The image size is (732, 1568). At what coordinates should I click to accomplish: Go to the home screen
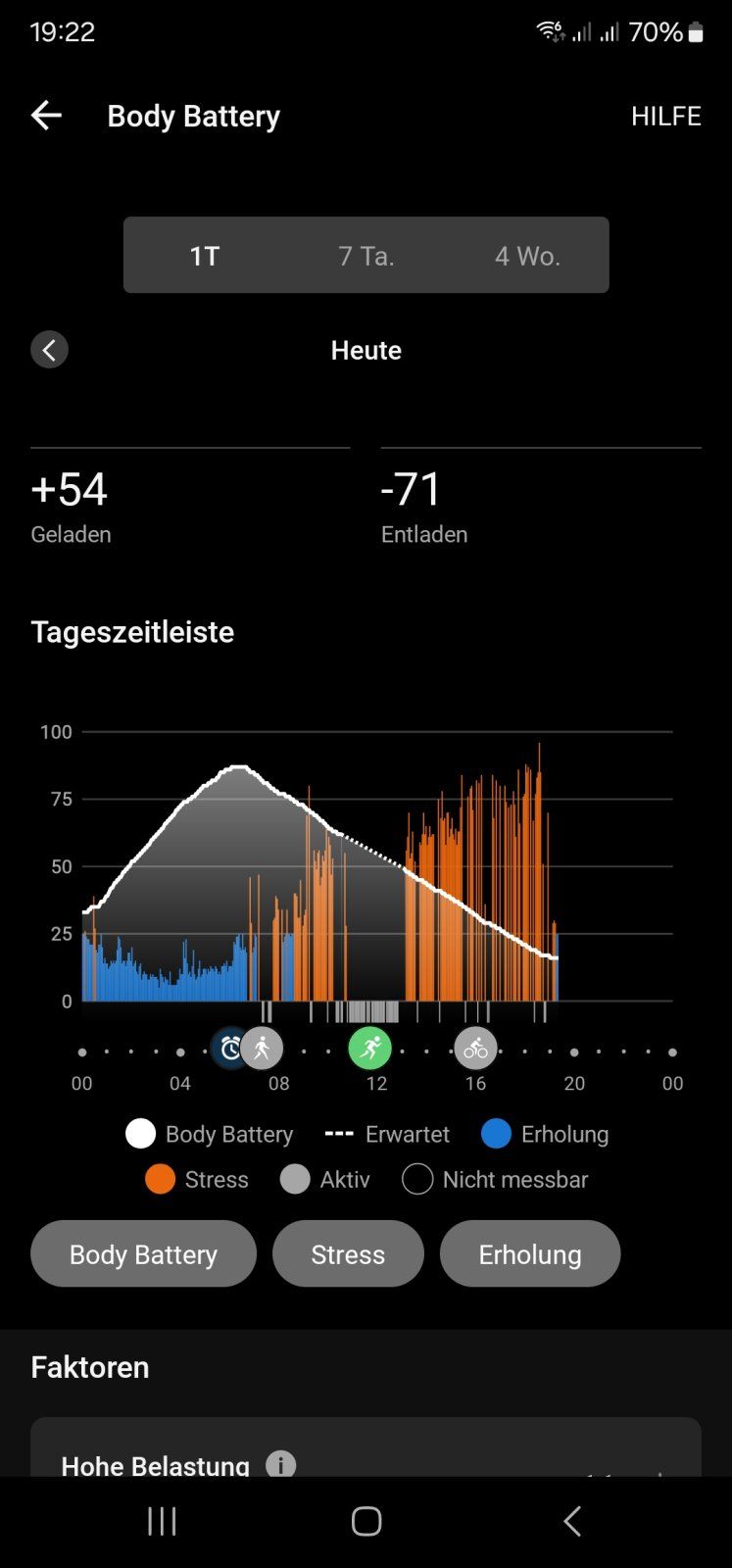(366, 1521)
